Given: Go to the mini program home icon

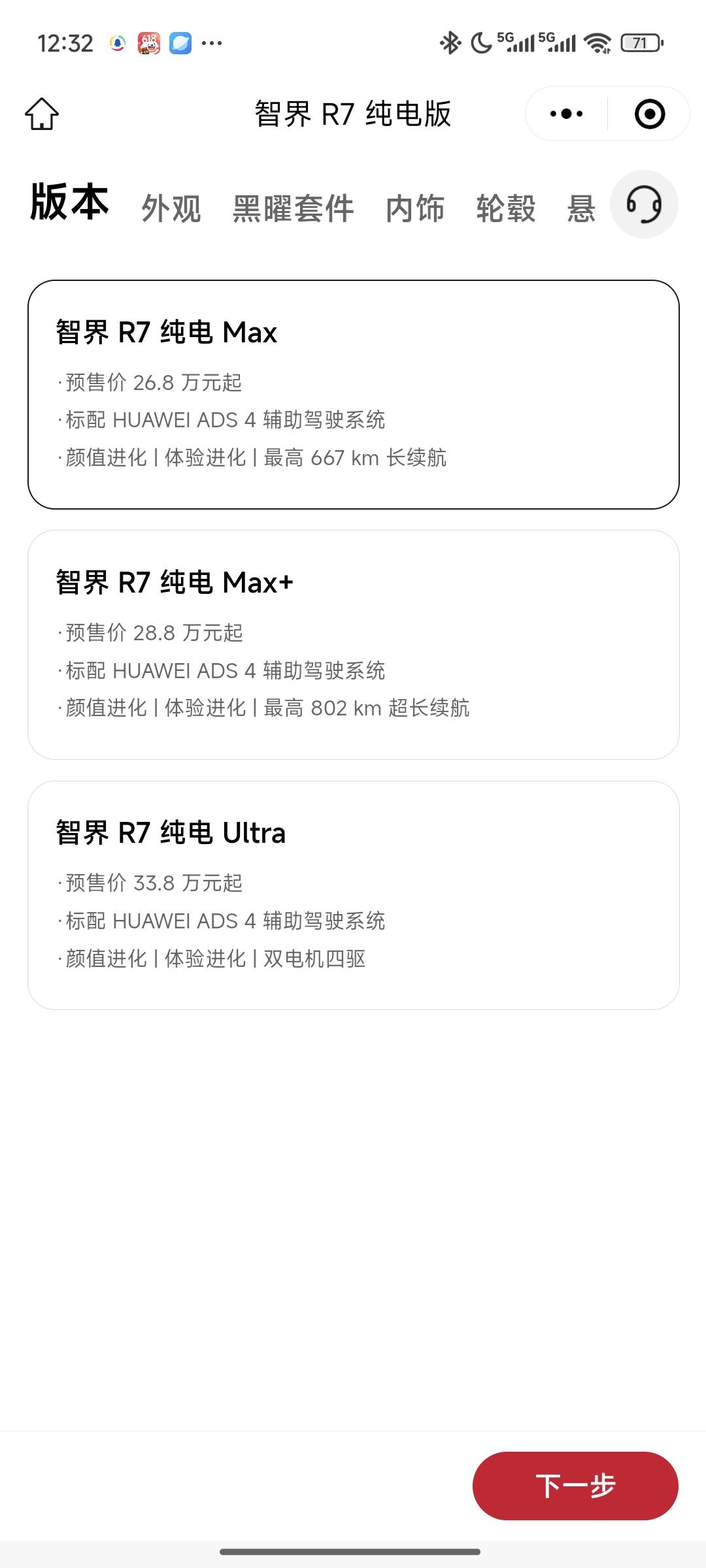Looking at the screenshot, I should click(x=42, y=114).
